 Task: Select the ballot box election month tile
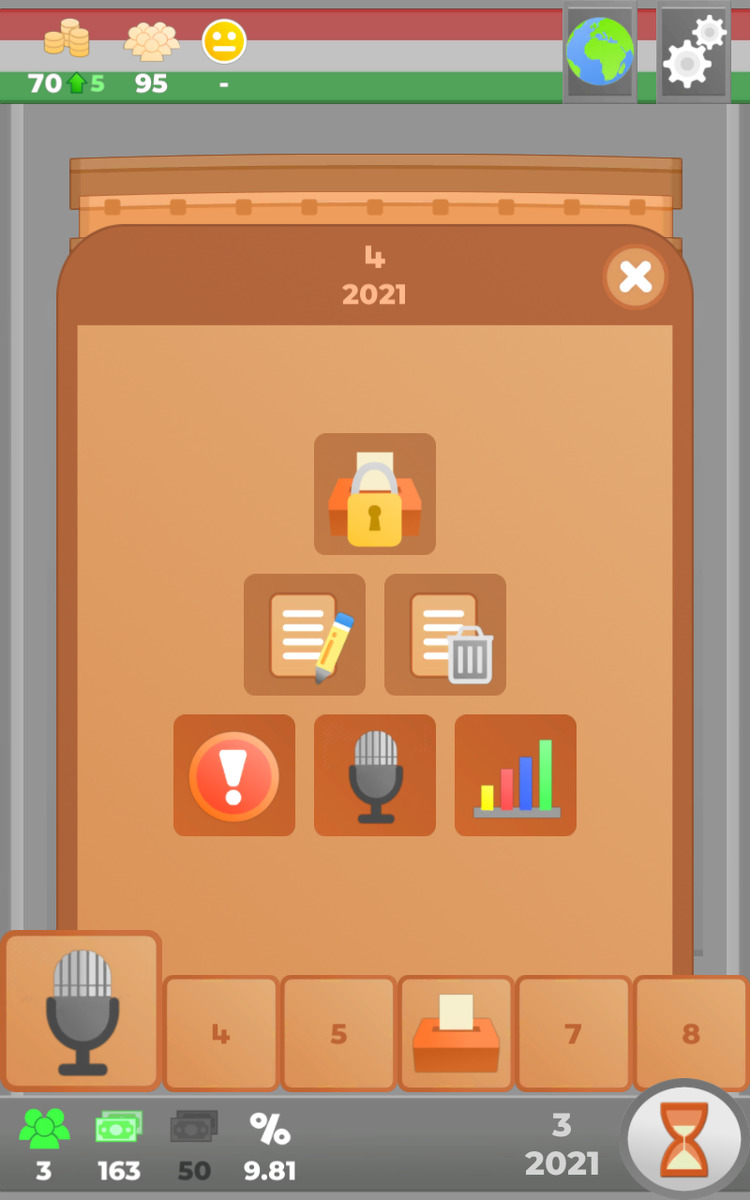tap(456, 1033)
